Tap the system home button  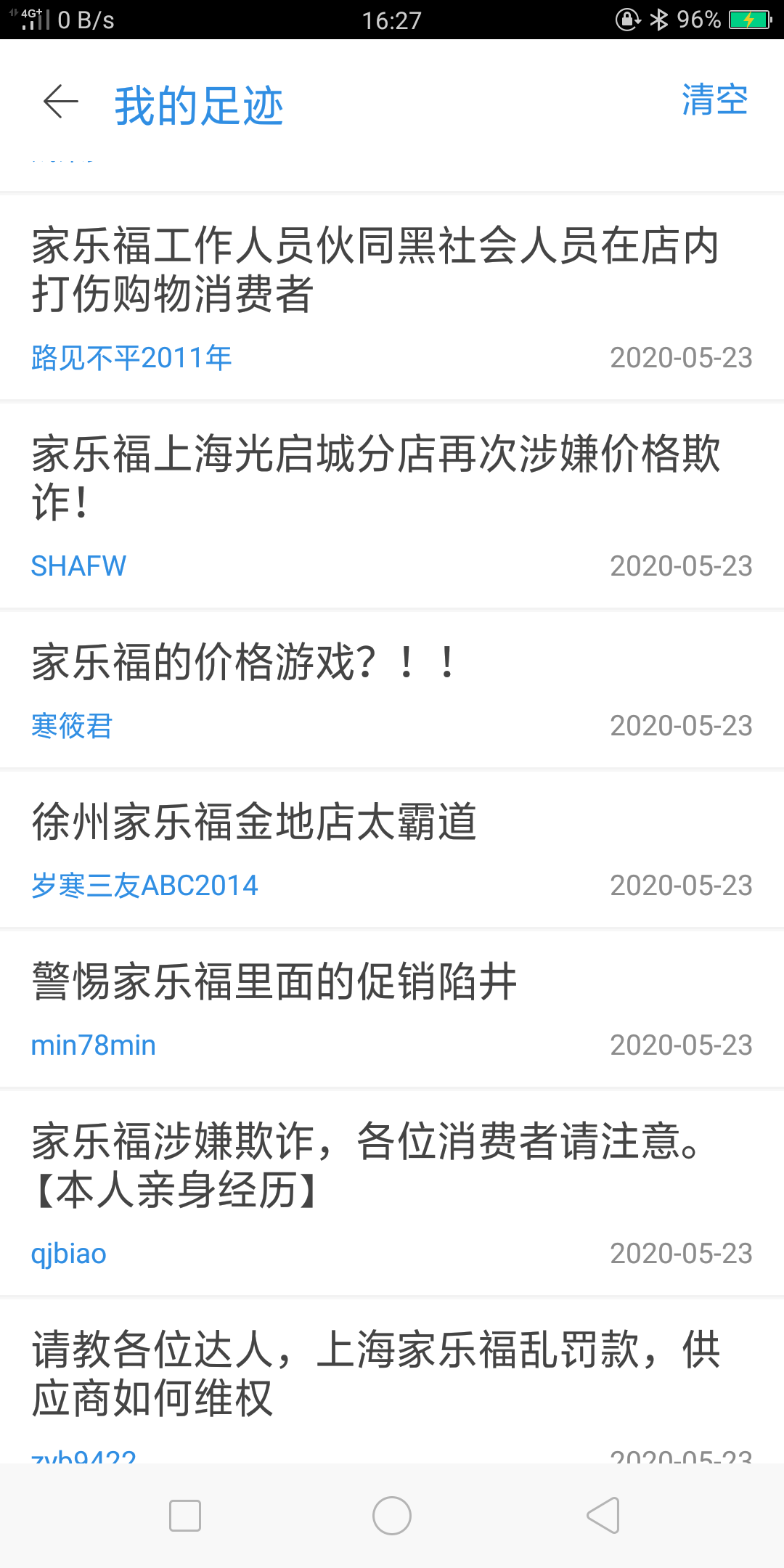(392, 1516)
